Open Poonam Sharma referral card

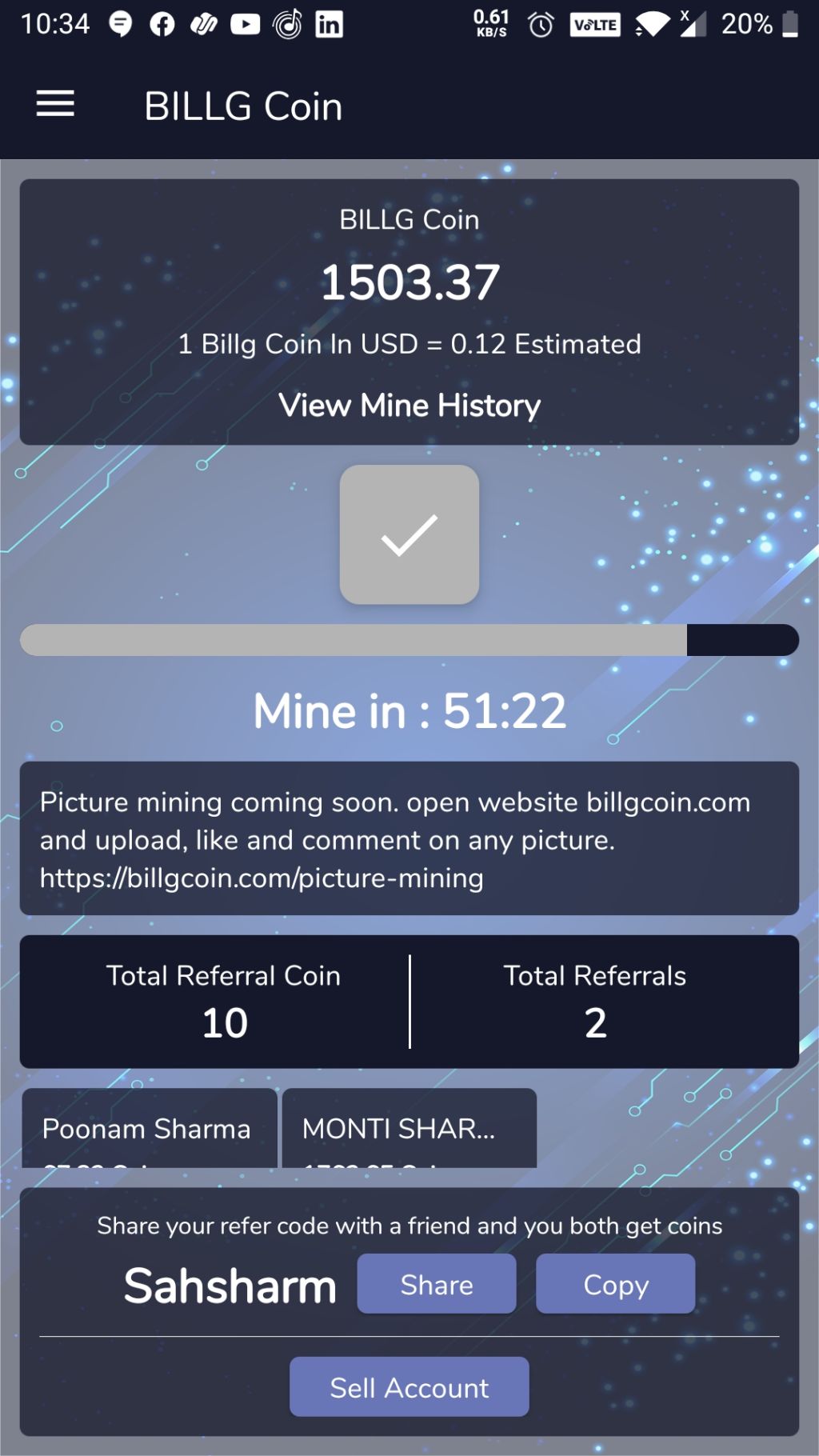tap(149, 1129)
